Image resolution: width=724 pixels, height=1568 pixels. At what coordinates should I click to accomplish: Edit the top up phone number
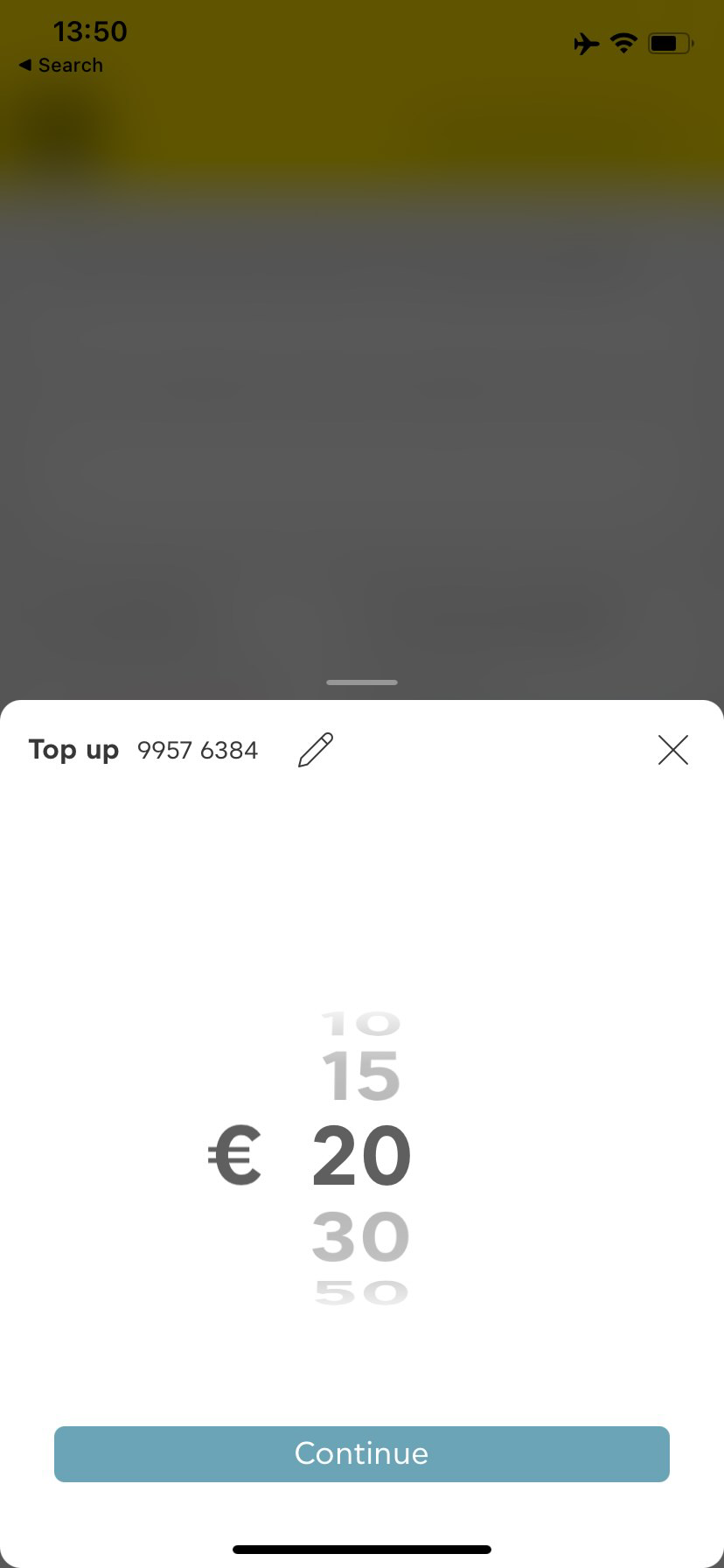(316, 750)
